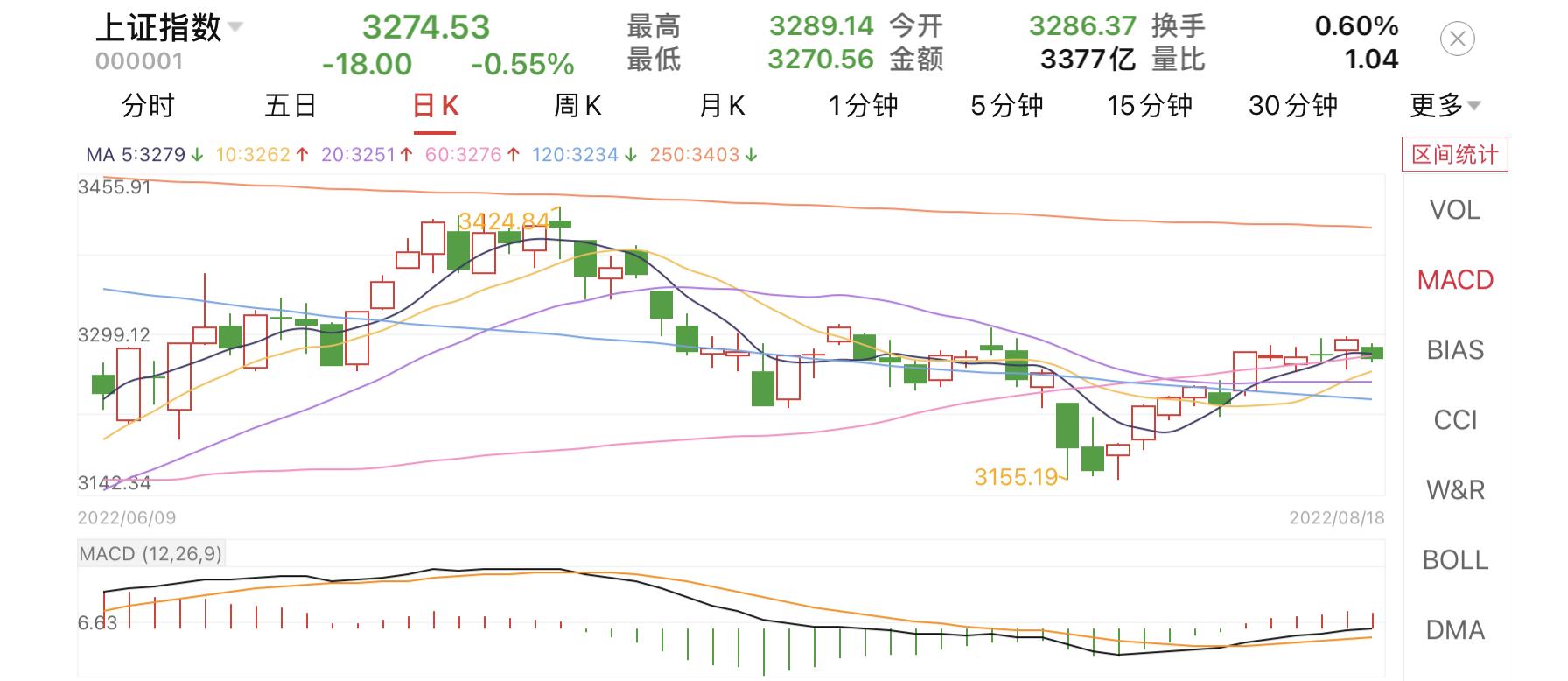1568x681 pixels.
Task: Show the 30分钟 chart
Action: pos(1293,106)
